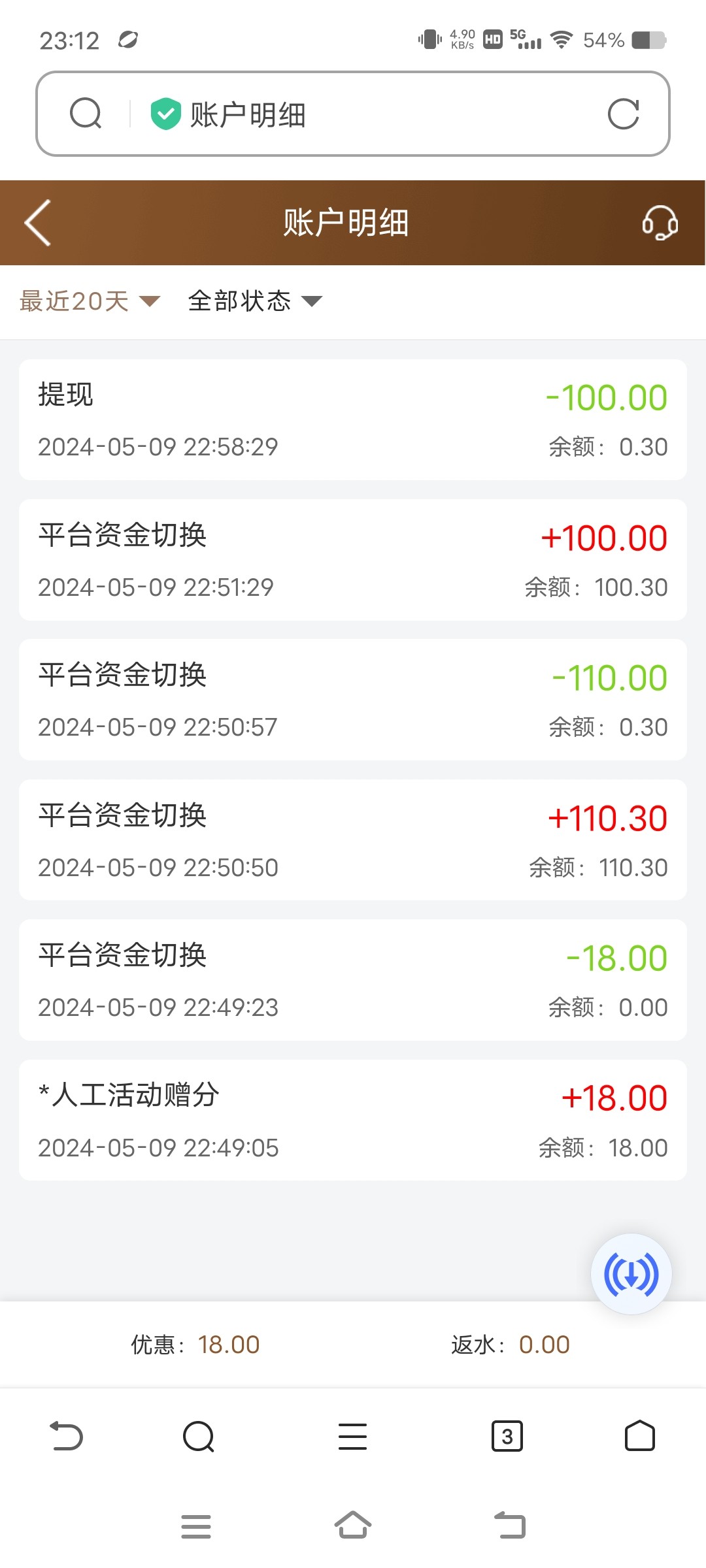Go to the browser home page

(640, 1435)
